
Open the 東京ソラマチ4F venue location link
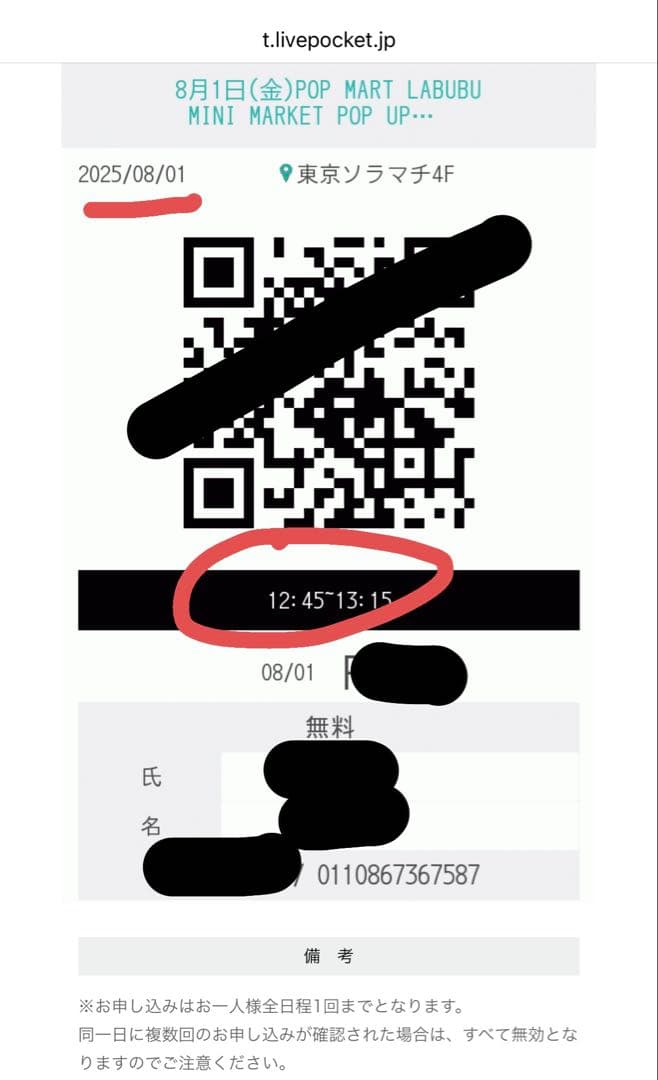point(366,174)
